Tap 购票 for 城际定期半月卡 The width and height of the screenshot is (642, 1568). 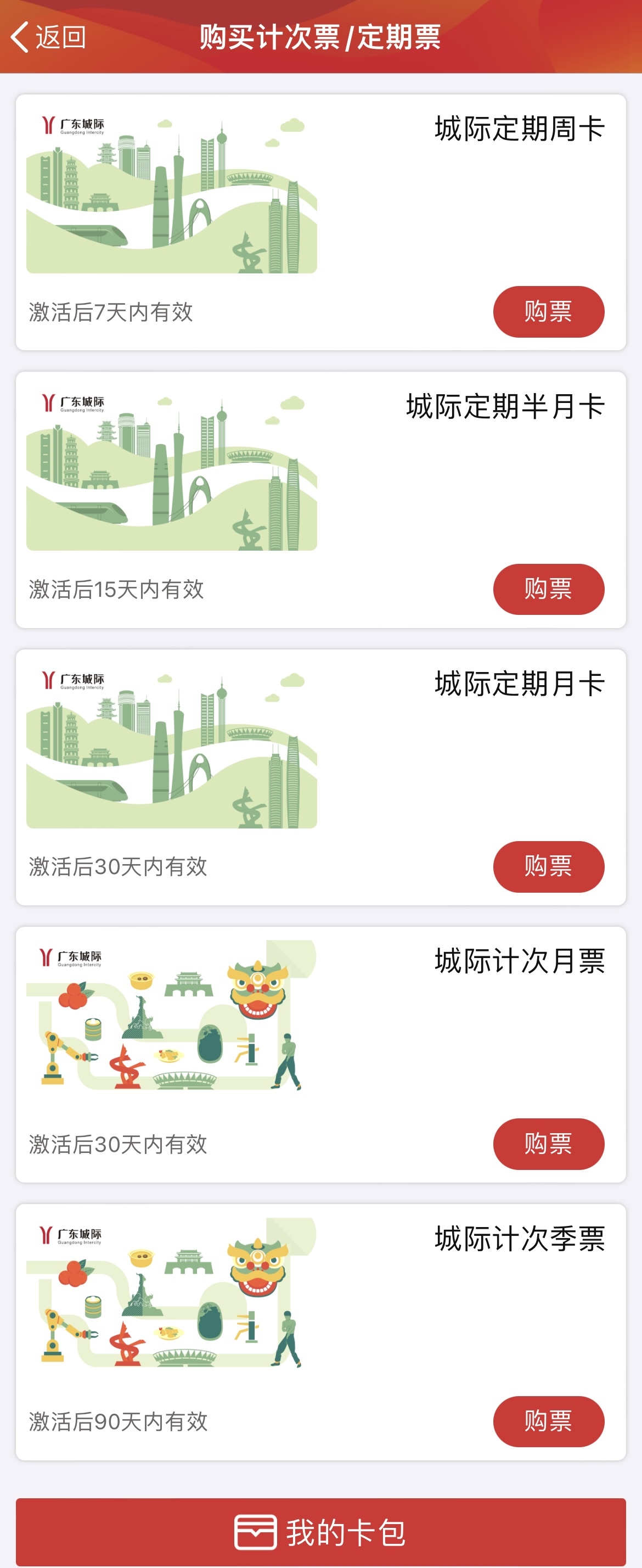click(x=548, y=589)
